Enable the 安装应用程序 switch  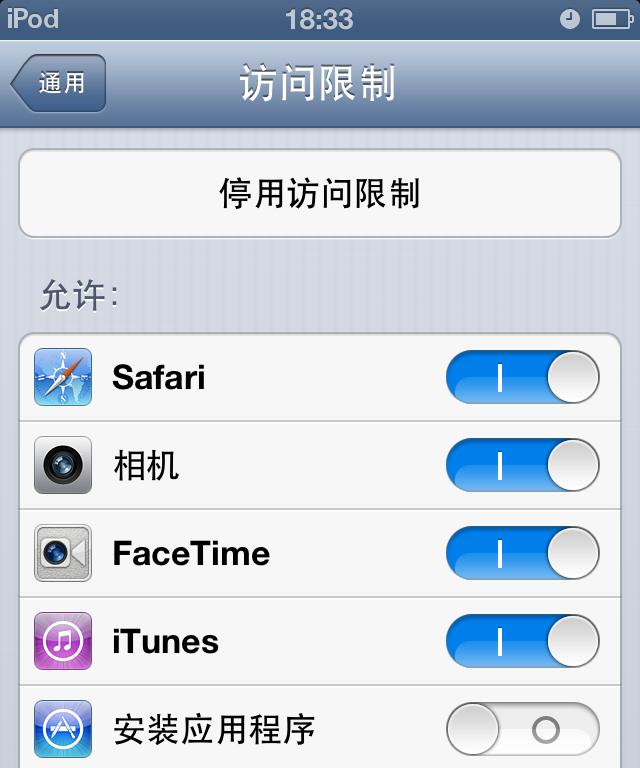[x=522, y=729]
